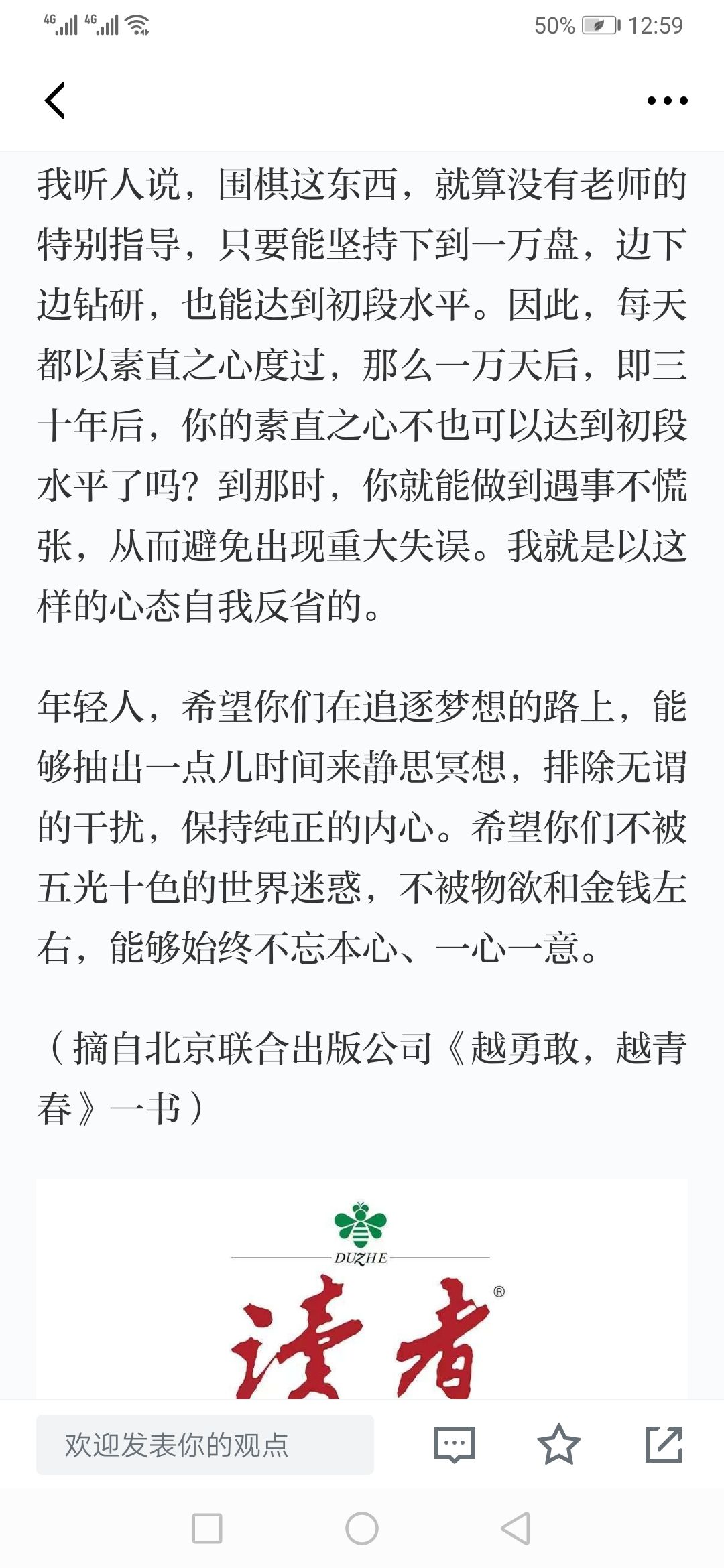
Task: Tap the 欢迎发表你的观点 comment field
Action: point(205,1445)
